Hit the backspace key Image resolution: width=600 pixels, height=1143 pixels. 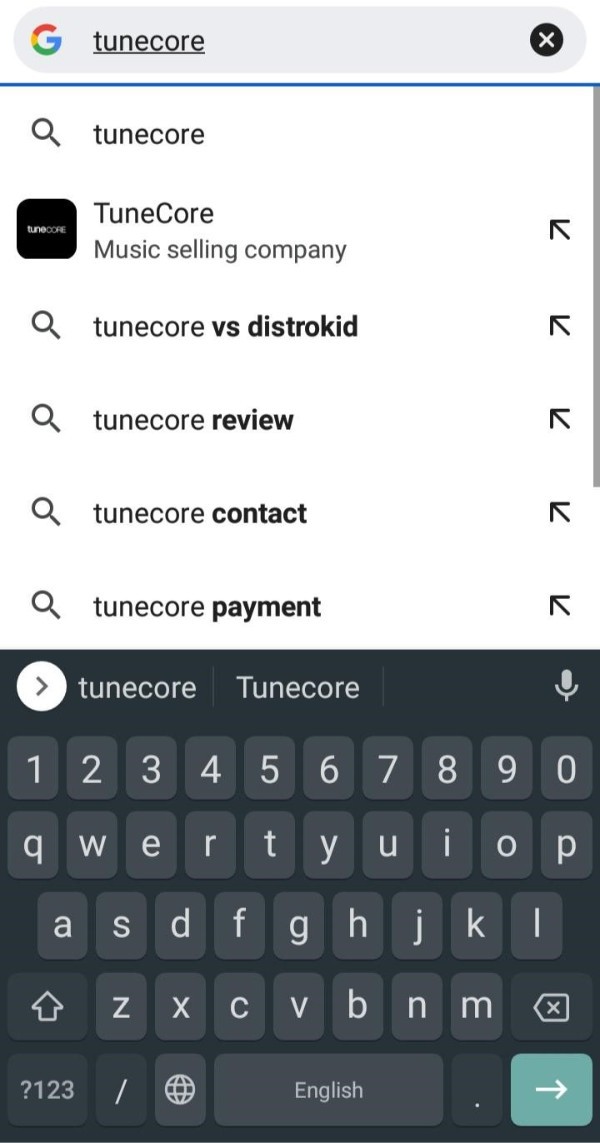(551, 1008)
